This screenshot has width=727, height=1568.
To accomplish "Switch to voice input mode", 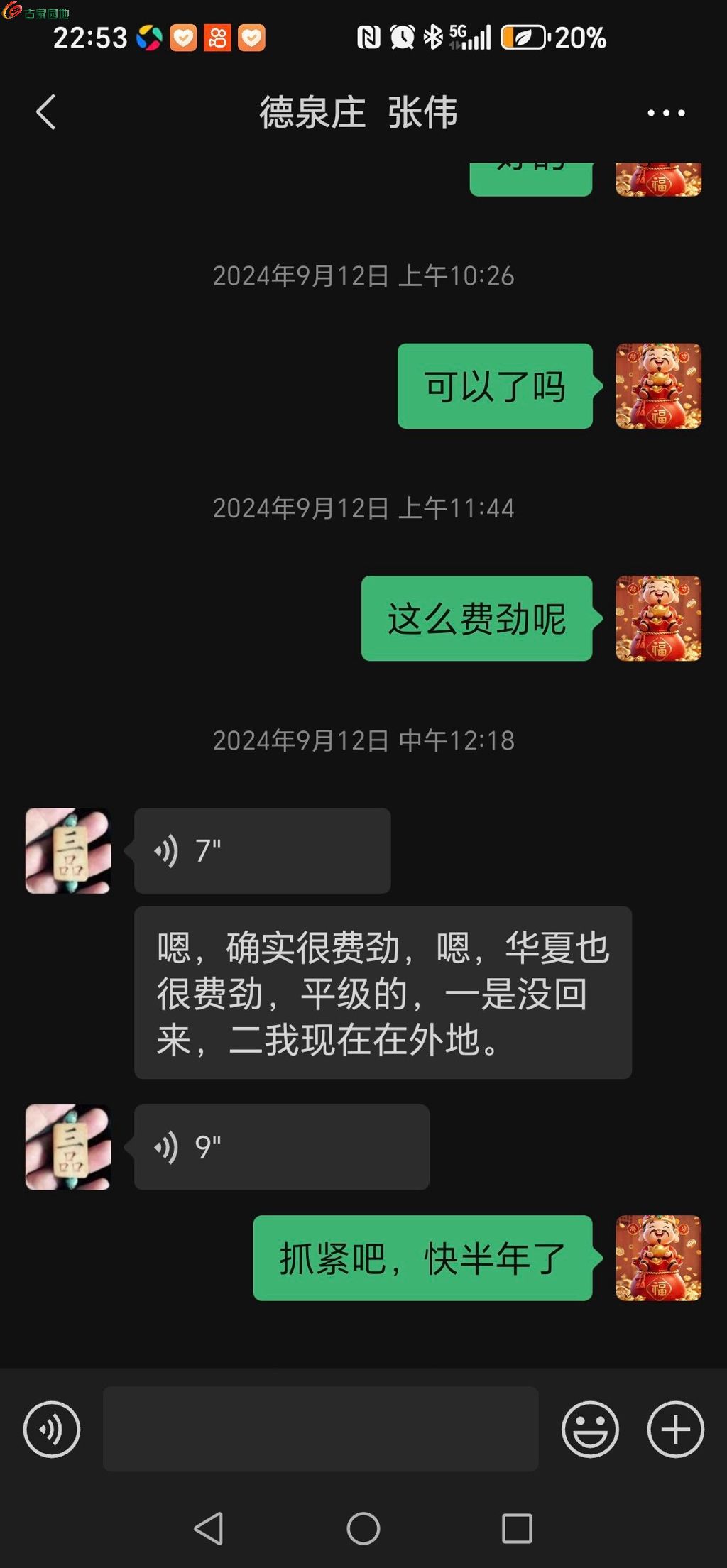I will [x=52, y=1429].
